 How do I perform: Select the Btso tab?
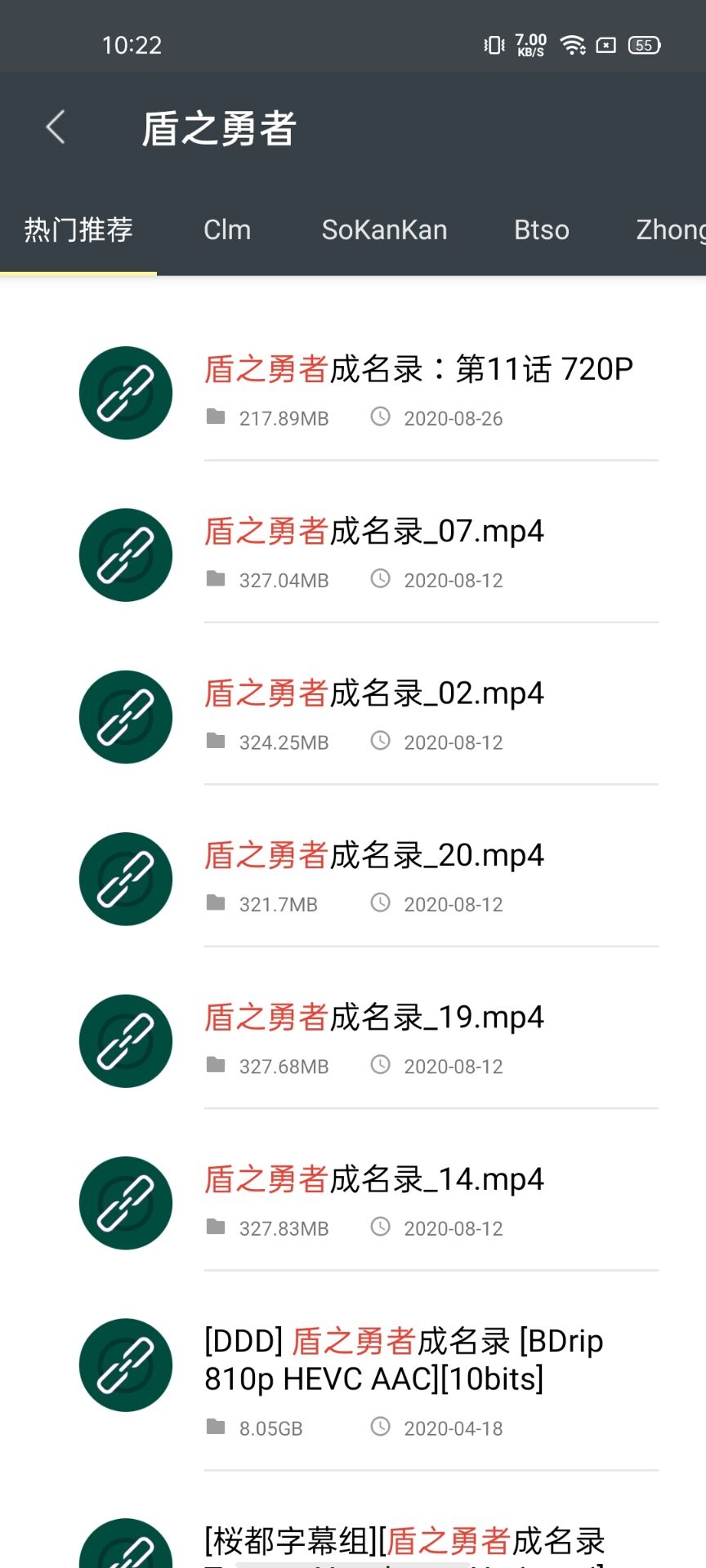541,229
